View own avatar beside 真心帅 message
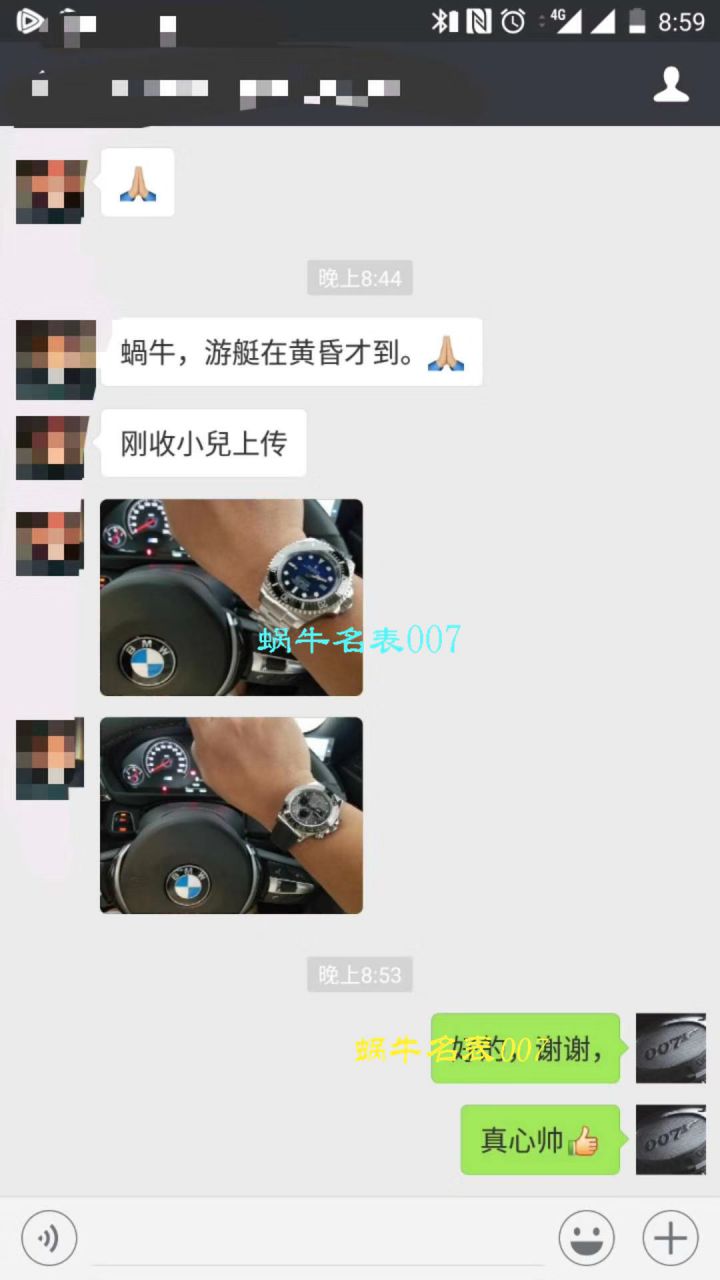Image resolution: width=720 pixels, height=1280 pixels. coord(670,1140)
